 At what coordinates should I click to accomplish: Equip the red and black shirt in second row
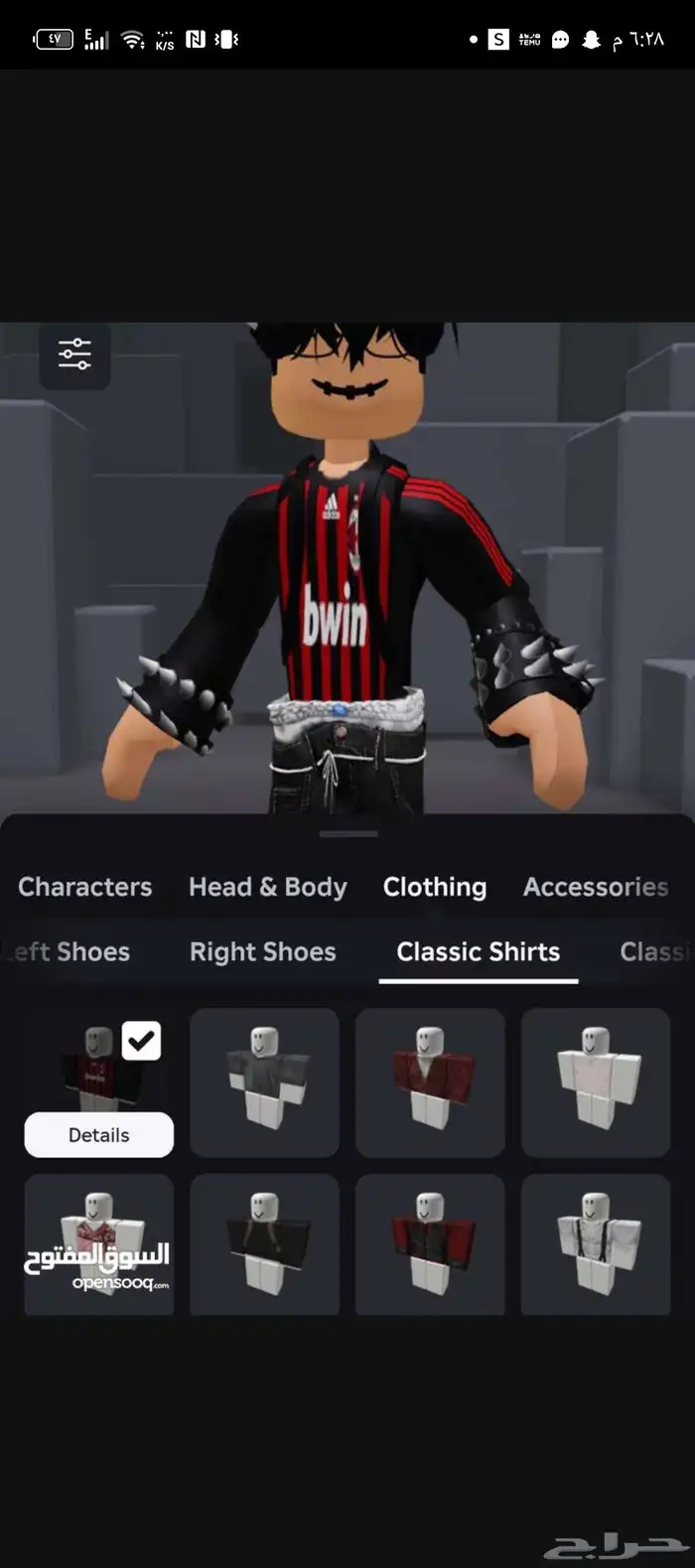tap(430, 1244)
